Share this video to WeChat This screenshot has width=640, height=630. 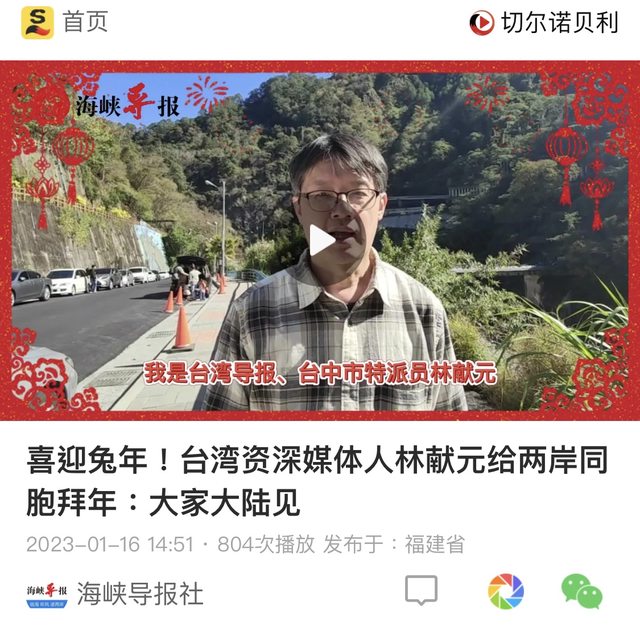click(x=582, y=591)
